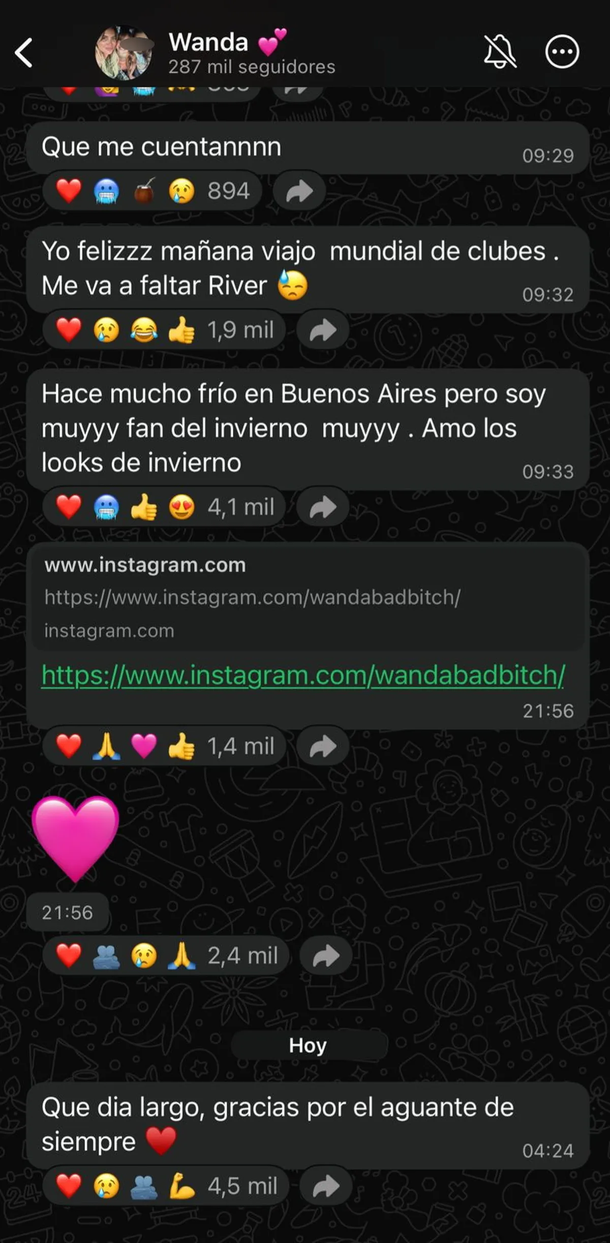Open the wandabadbitch Instagram link

(303, 676)
